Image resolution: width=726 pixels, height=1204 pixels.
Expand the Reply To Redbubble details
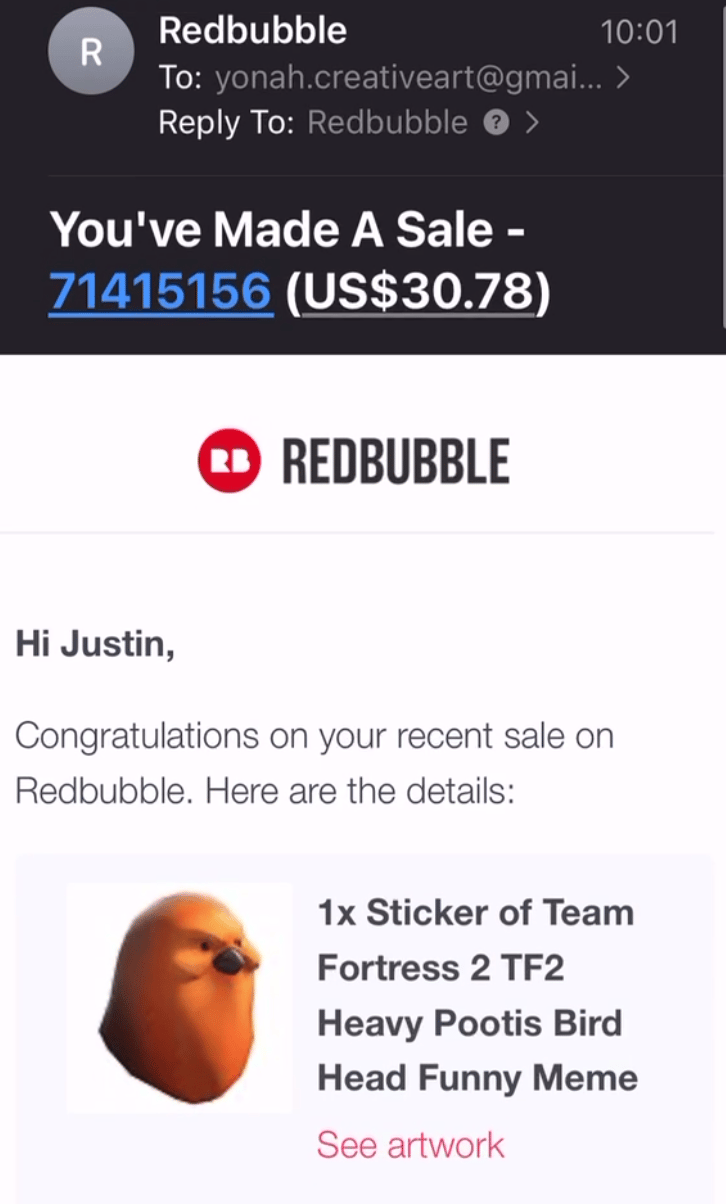[532, 123]
